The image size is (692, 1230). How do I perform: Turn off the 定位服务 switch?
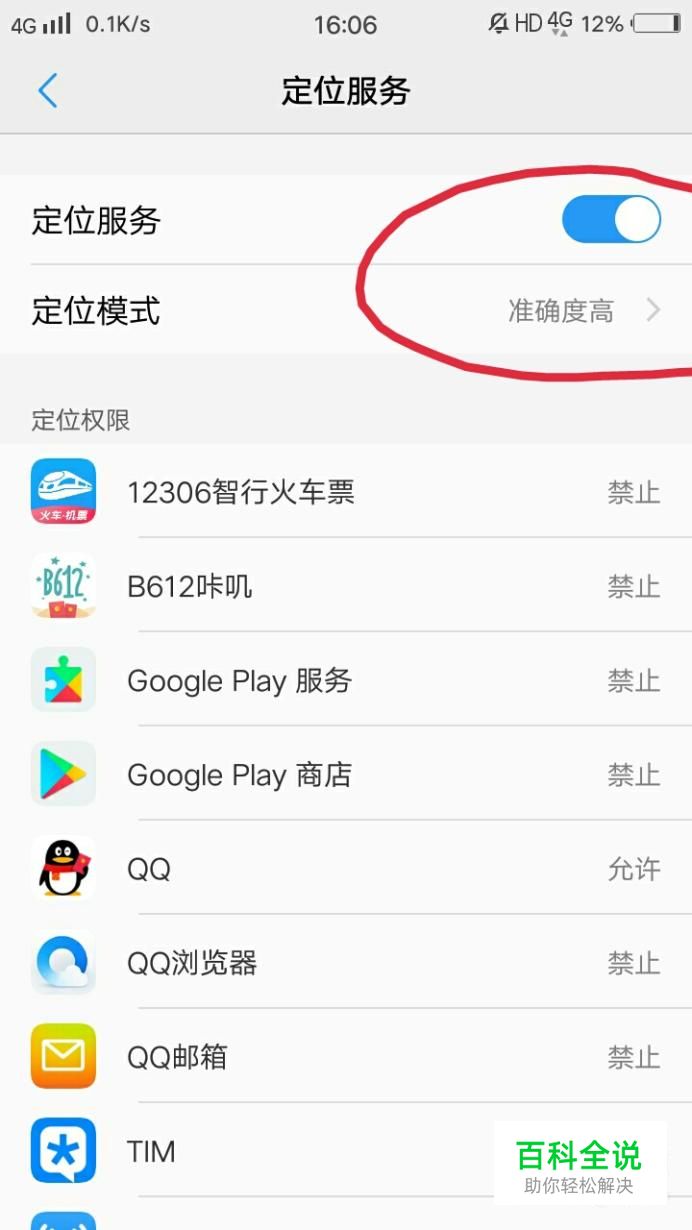(x=611, y=220)
